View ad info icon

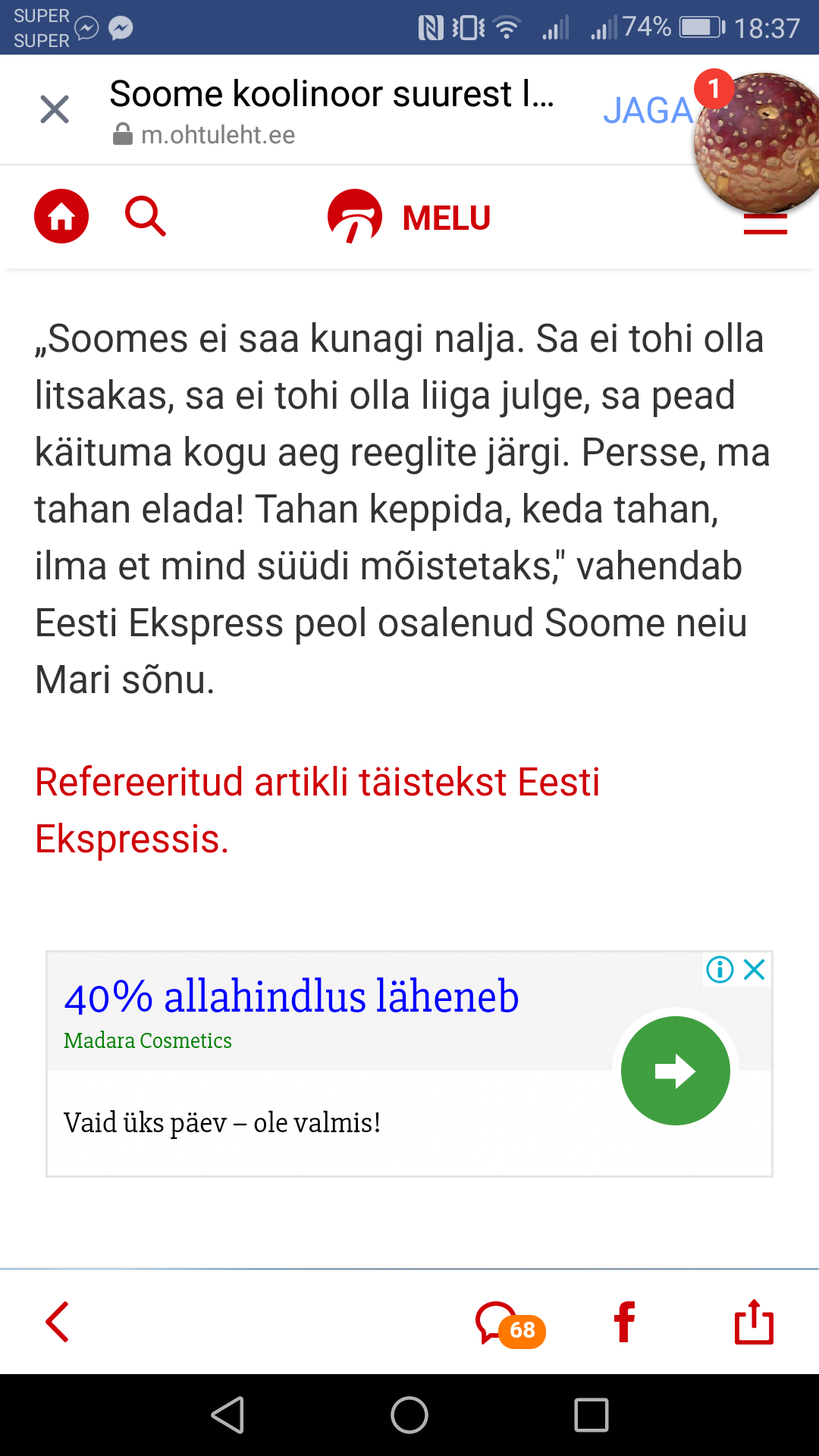(720, 969)
